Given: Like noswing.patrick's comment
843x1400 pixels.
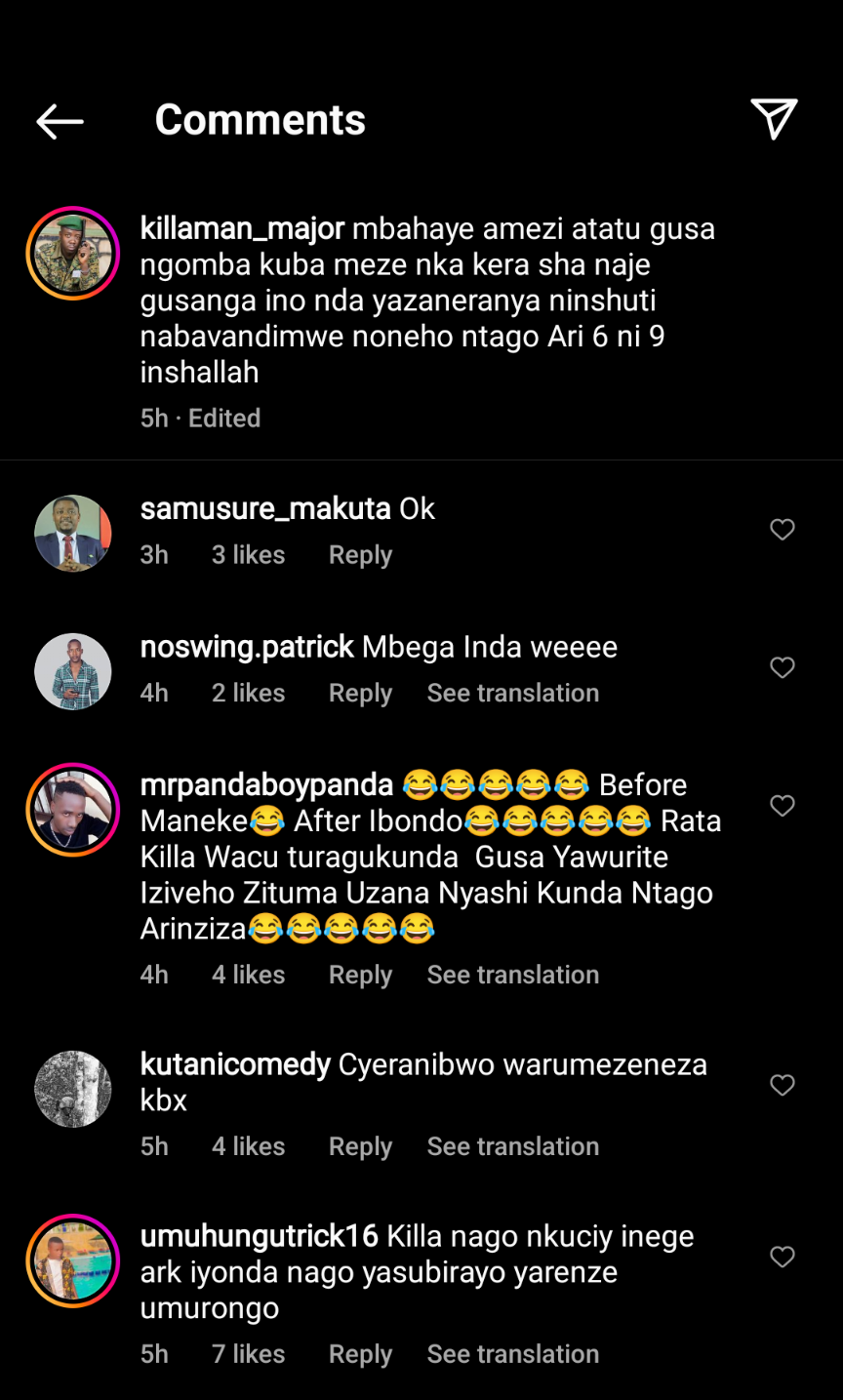Looking at the screenshot, I should [x=783, y=667].
